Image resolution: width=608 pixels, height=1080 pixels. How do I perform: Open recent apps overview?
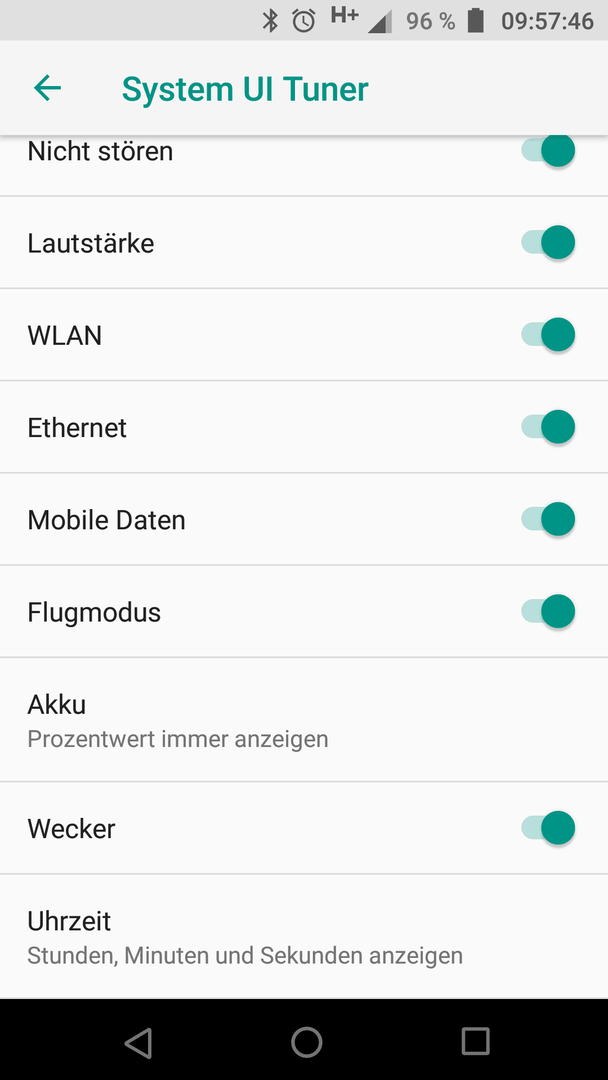[x=475, y=1041]
